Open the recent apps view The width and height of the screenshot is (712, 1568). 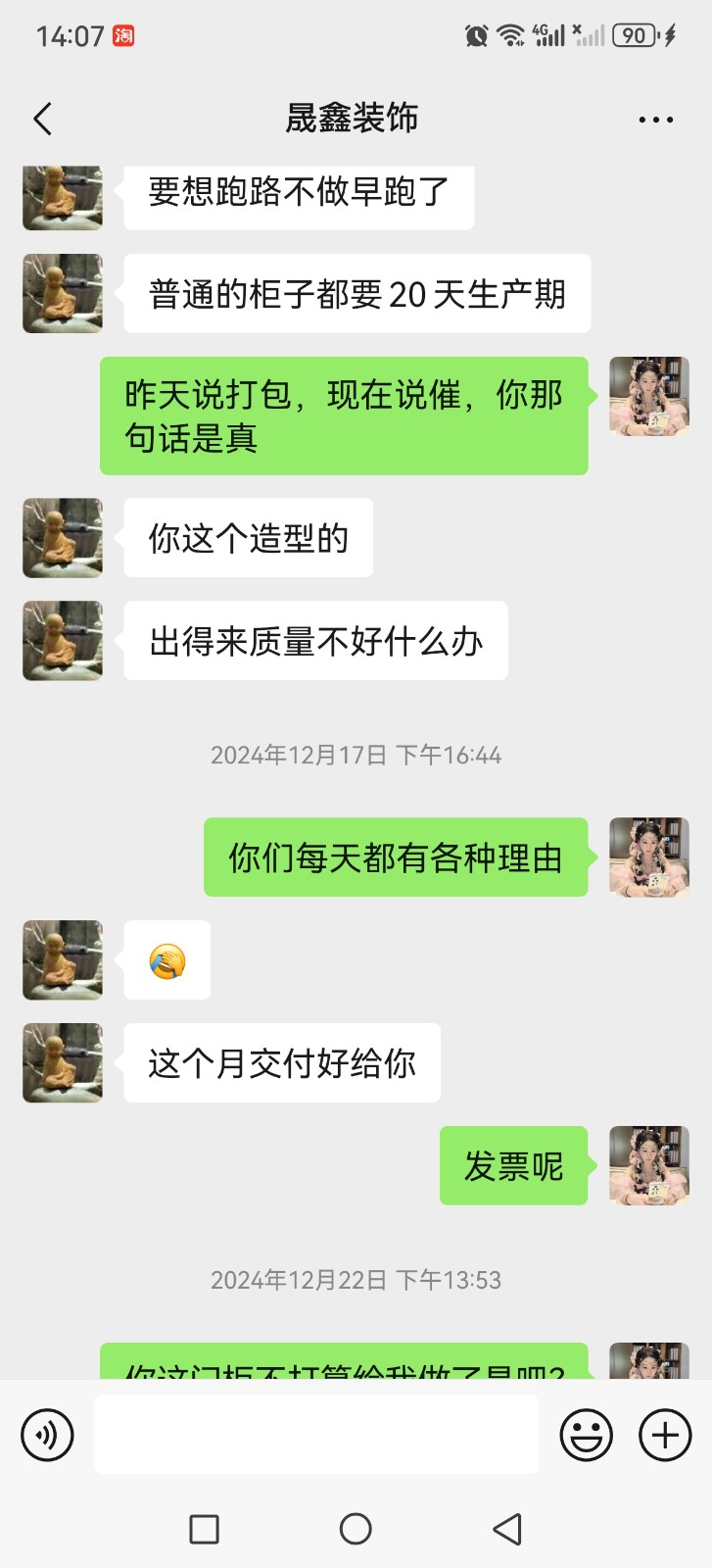coord(204,1529)
